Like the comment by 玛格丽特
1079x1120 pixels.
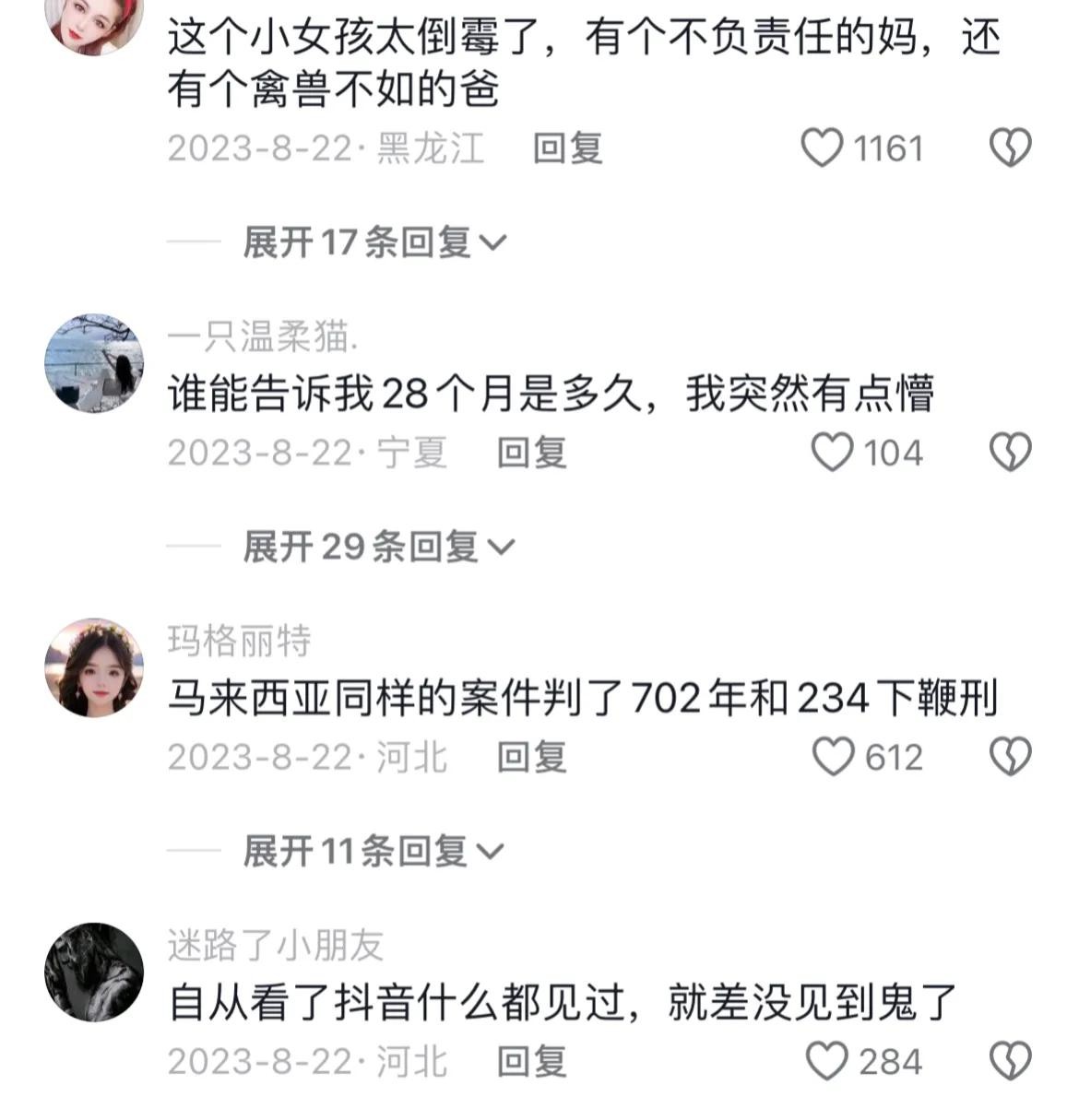click(834, 757)
